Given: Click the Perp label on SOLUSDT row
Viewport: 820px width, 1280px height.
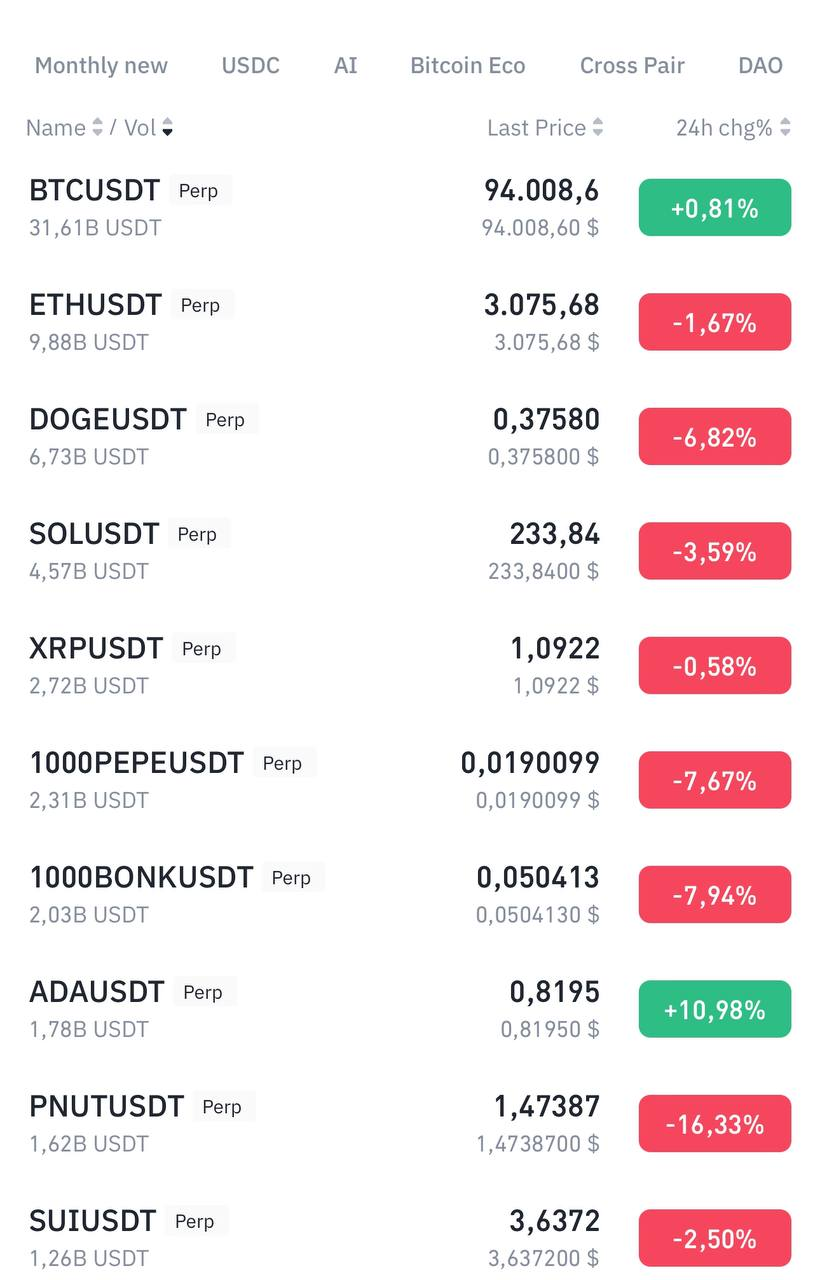Looking at the screenshot, I should (x=197, y=534).
